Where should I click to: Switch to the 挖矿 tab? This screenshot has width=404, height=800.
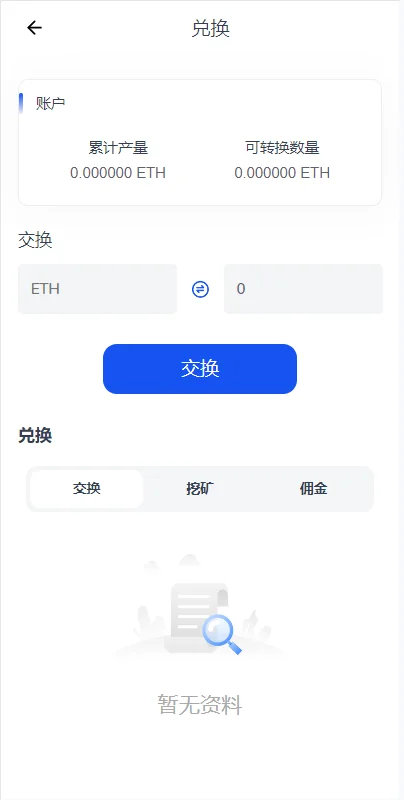point(200,489)
